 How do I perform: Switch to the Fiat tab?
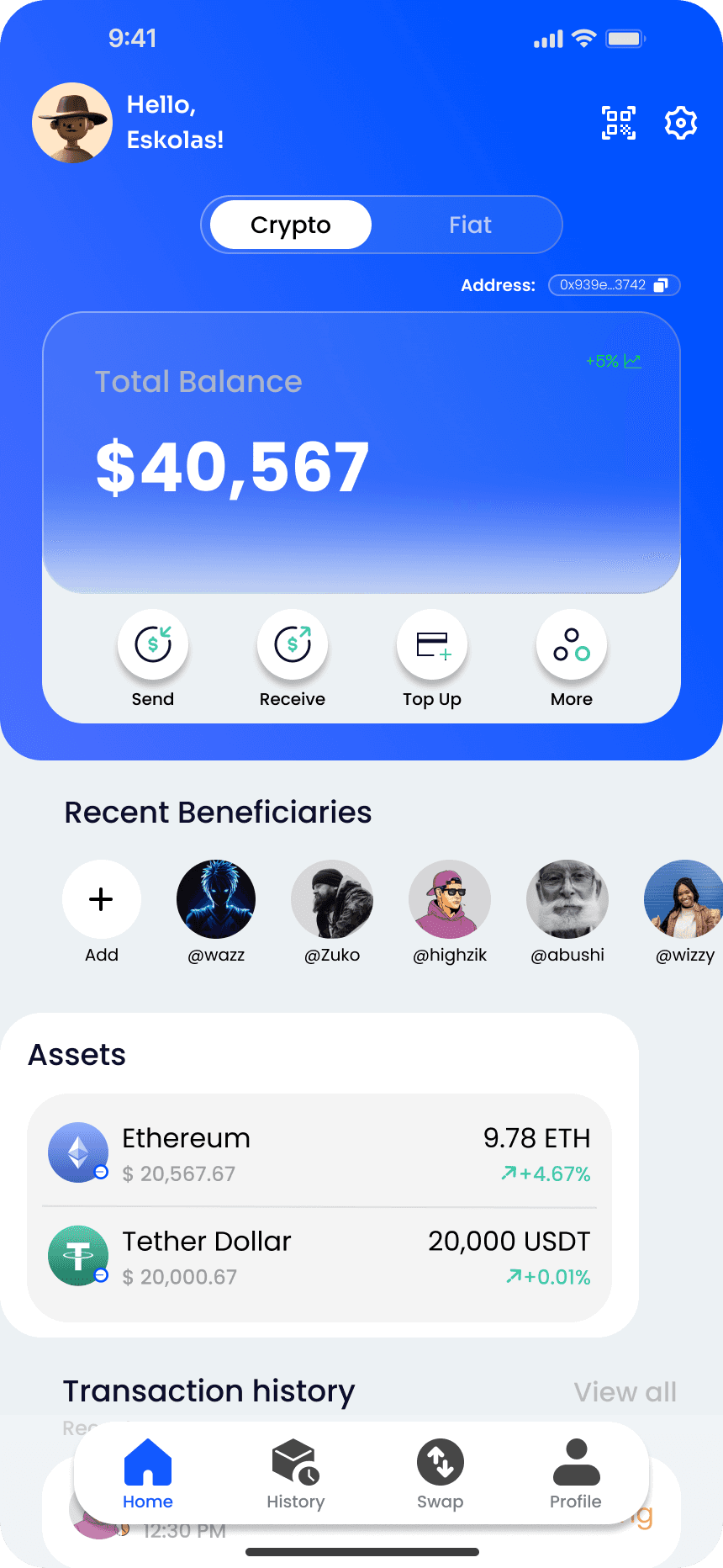(x=470, y=225)
